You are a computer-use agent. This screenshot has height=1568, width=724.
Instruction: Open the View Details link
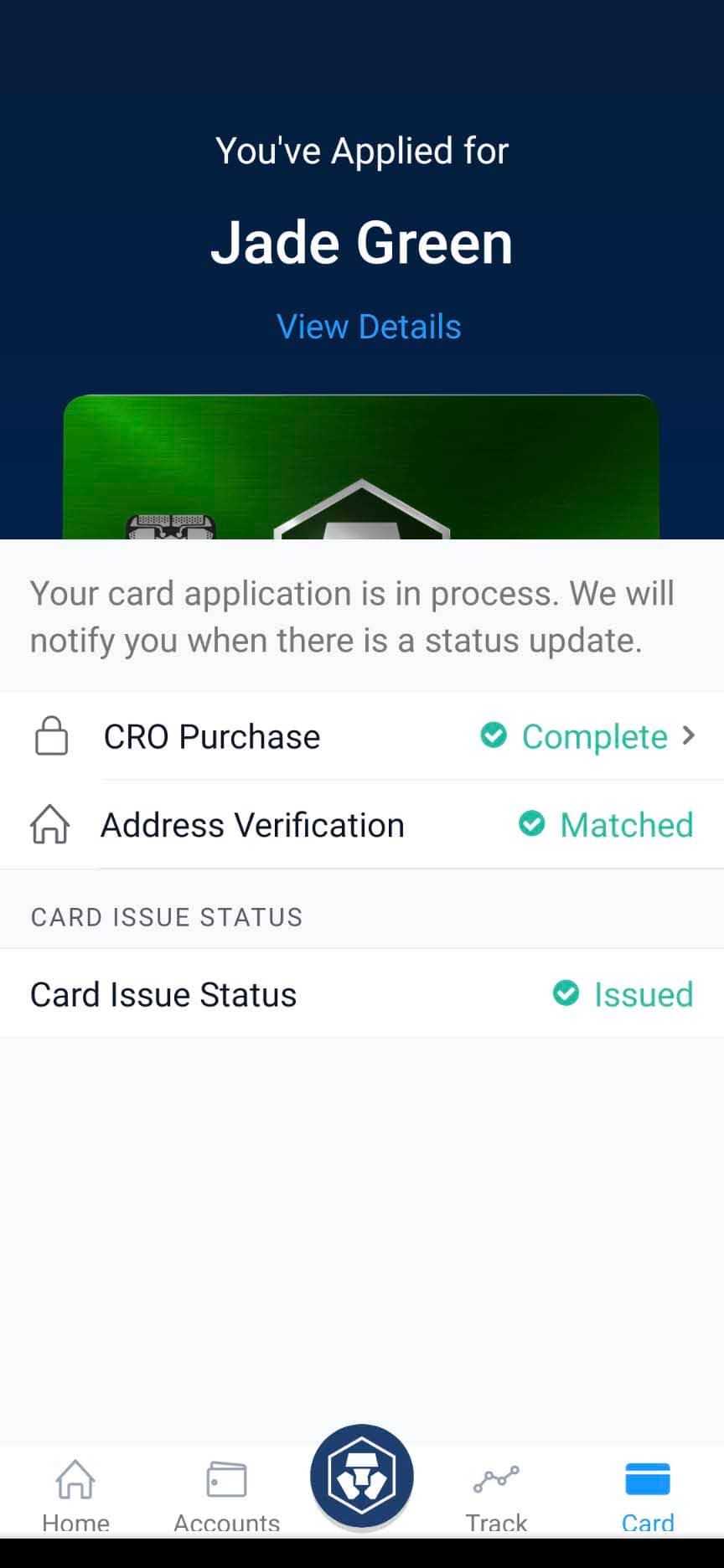click(369, 327)
